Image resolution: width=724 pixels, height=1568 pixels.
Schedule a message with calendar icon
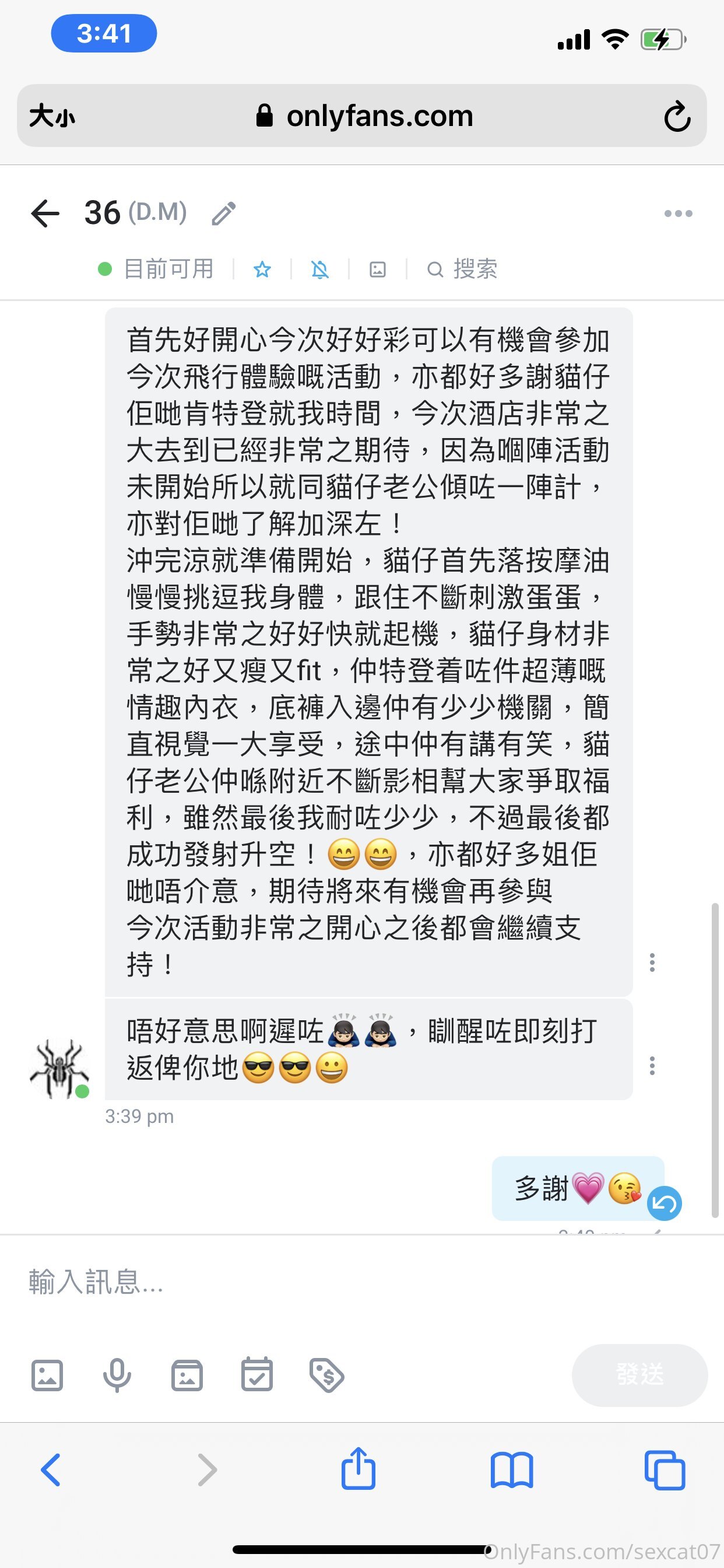pyautogui.click(x=256, y=1375)
